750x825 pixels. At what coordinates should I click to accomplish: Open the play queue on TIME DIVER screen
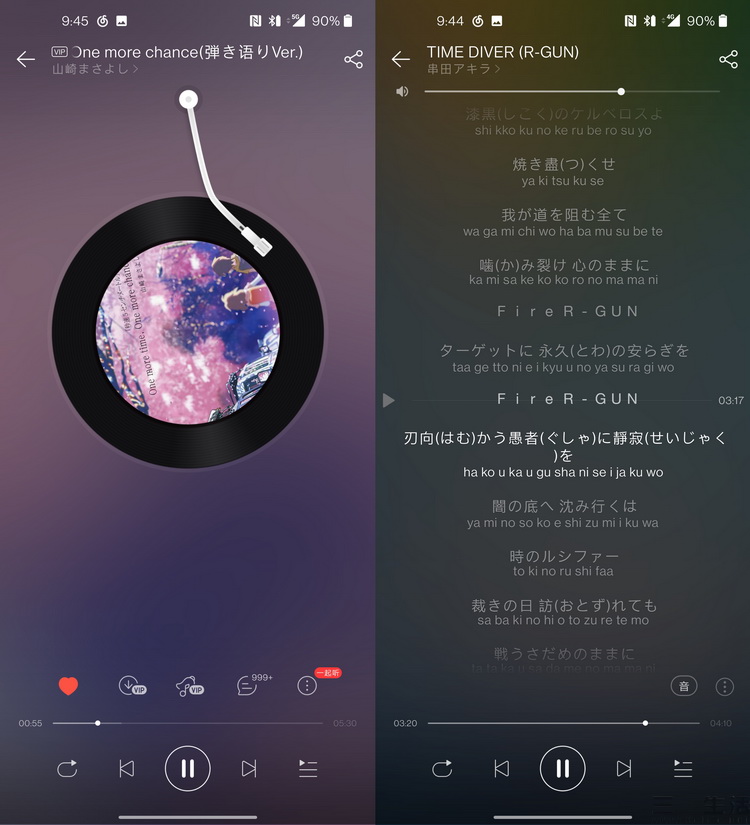pyautogui.click(x=683, y=769)
